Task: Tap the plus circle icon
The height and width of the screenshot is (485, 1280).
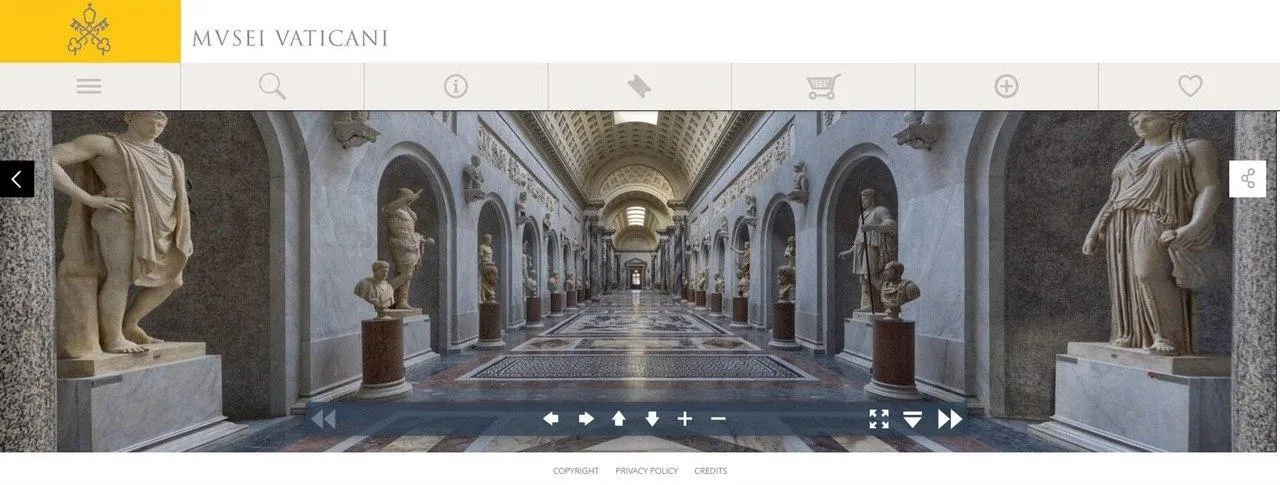Action: [x=1006, y=86]
